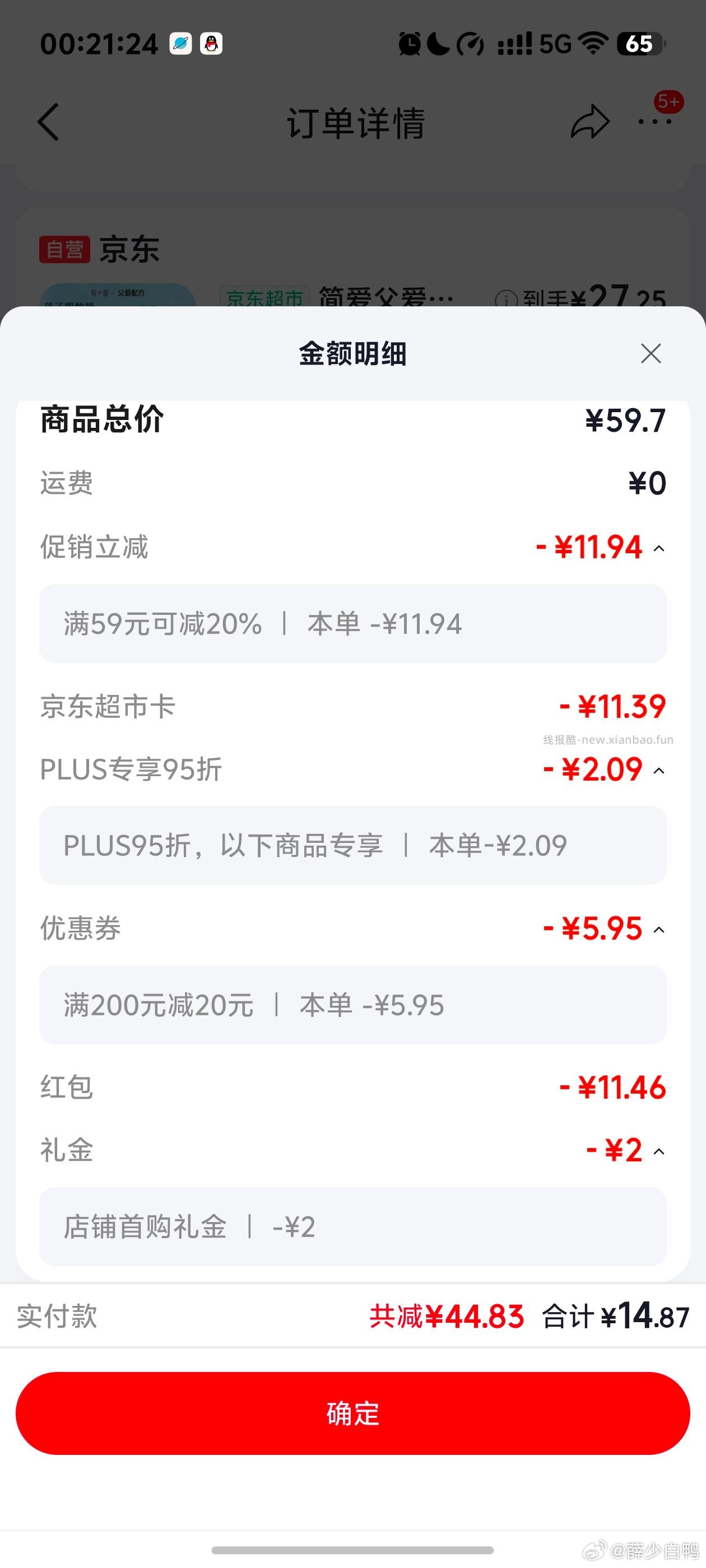The image size is (706, 1568).
Task: Open QQ from the status bar icon
Action: (x=210, y=43)
